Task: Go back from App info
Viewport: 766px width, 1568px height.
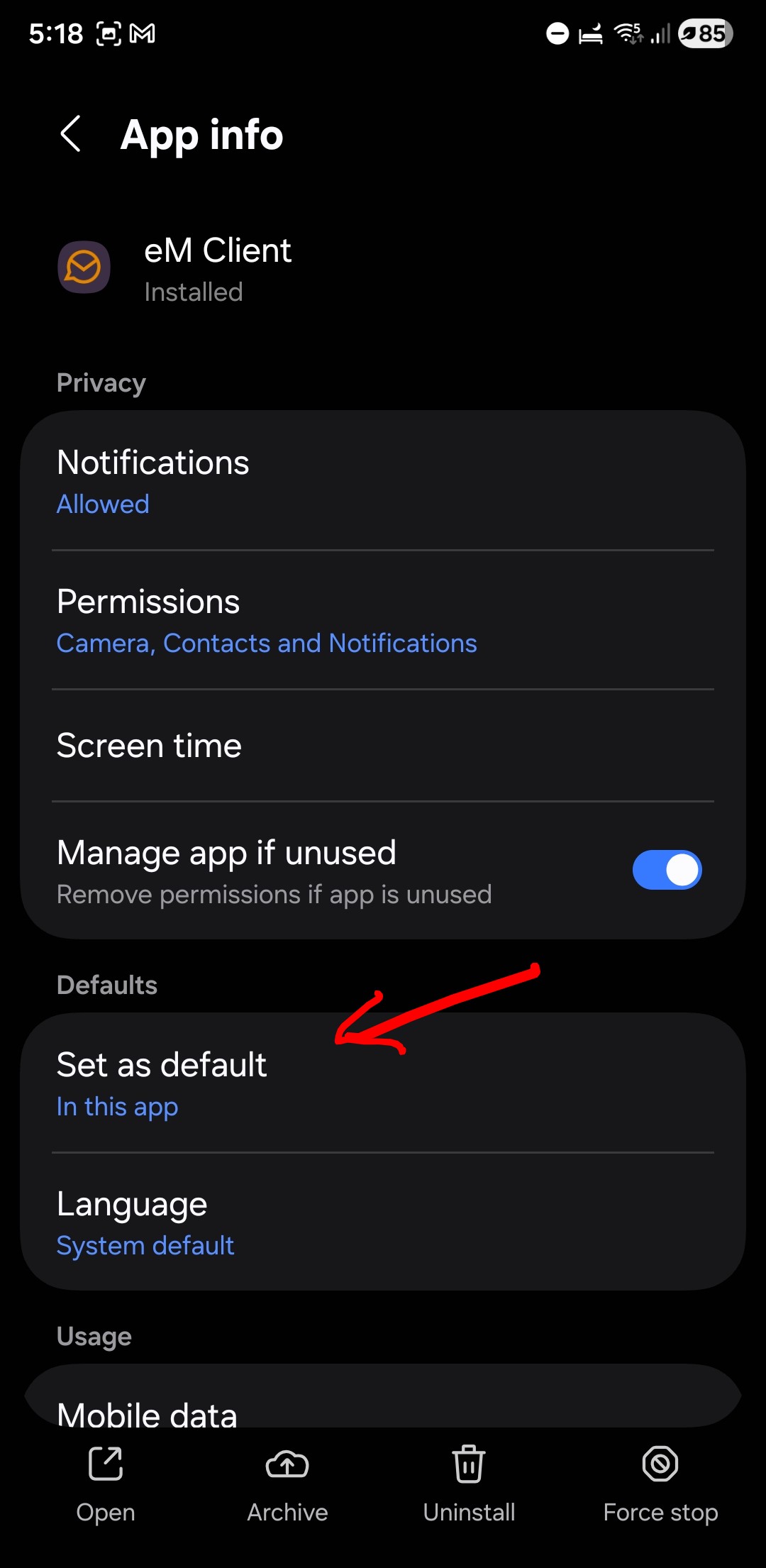Action: tap(71, 134)
